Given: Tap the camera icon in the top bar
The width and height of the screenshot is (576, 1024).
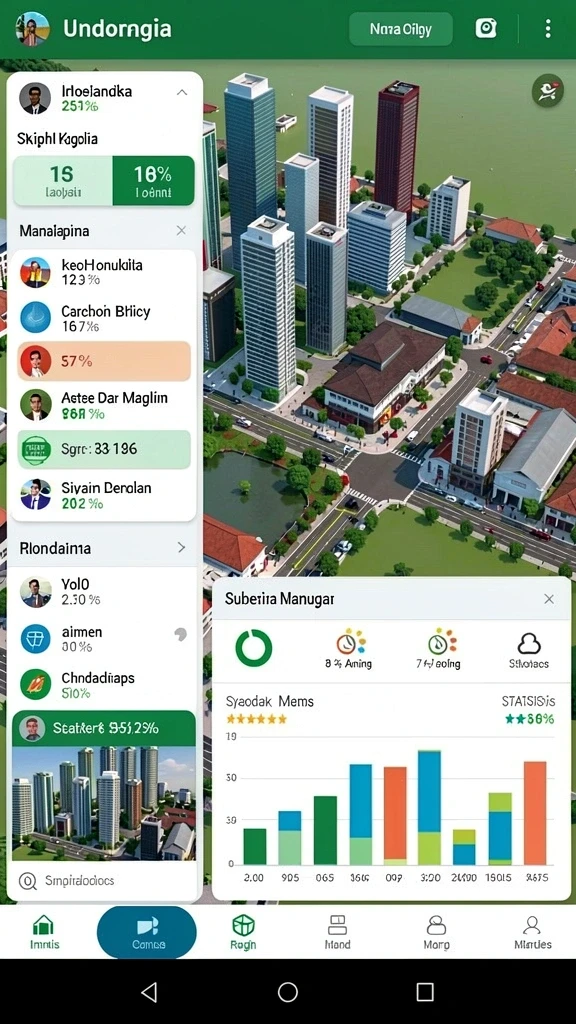Looking at the screenshot, I should pos(486,28).
